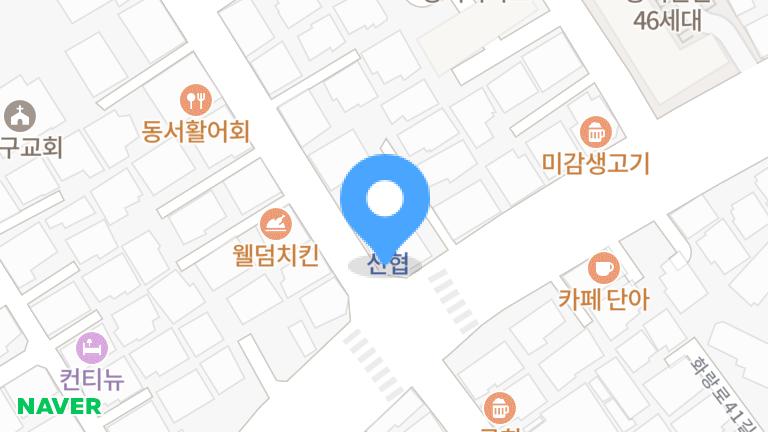This screenshot has height=432, width=768.
Task: Open the 동서활어회 restaurant marker
Action: pyautogui.click(x=196, y=100)
